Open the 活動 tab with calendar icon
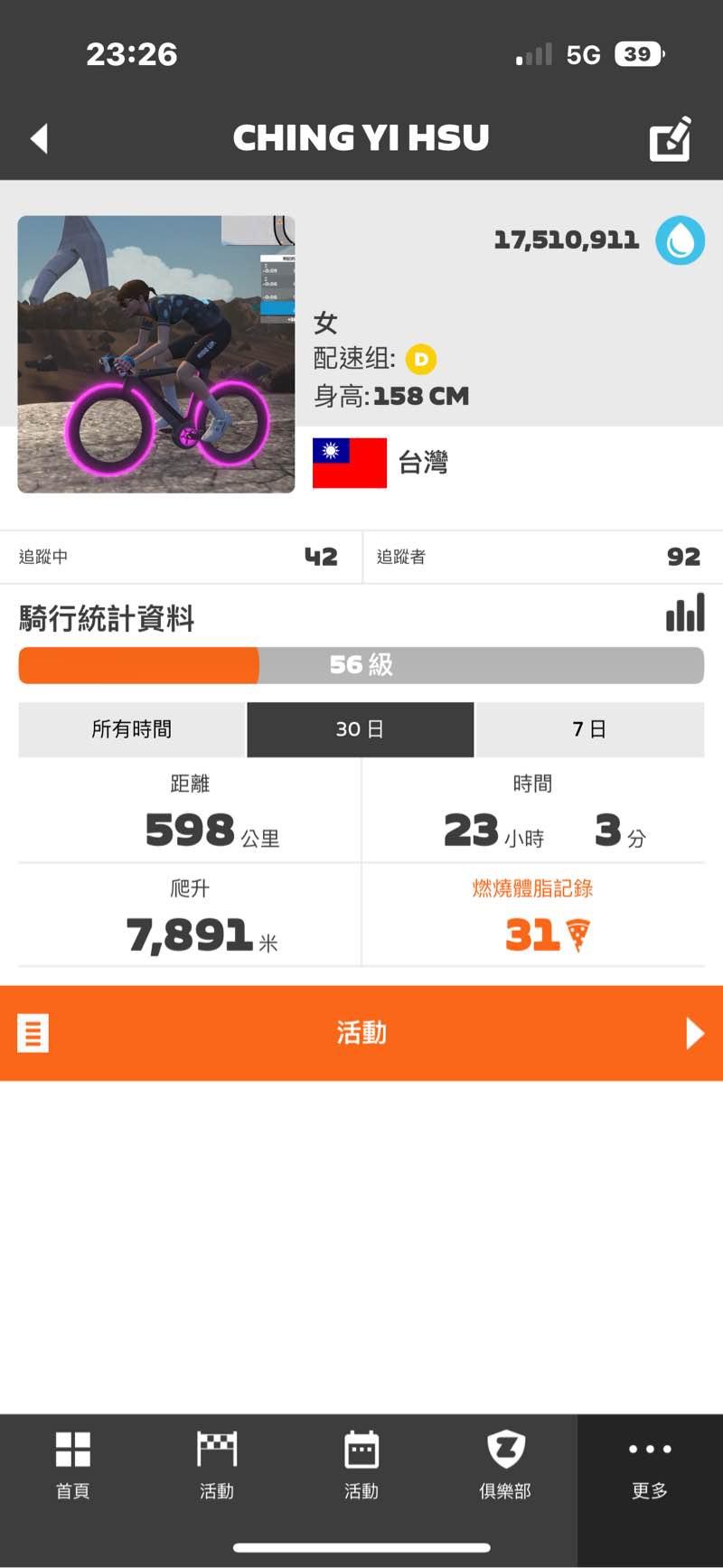The height and width of the screenshot is (1568, 723). 361,1465
